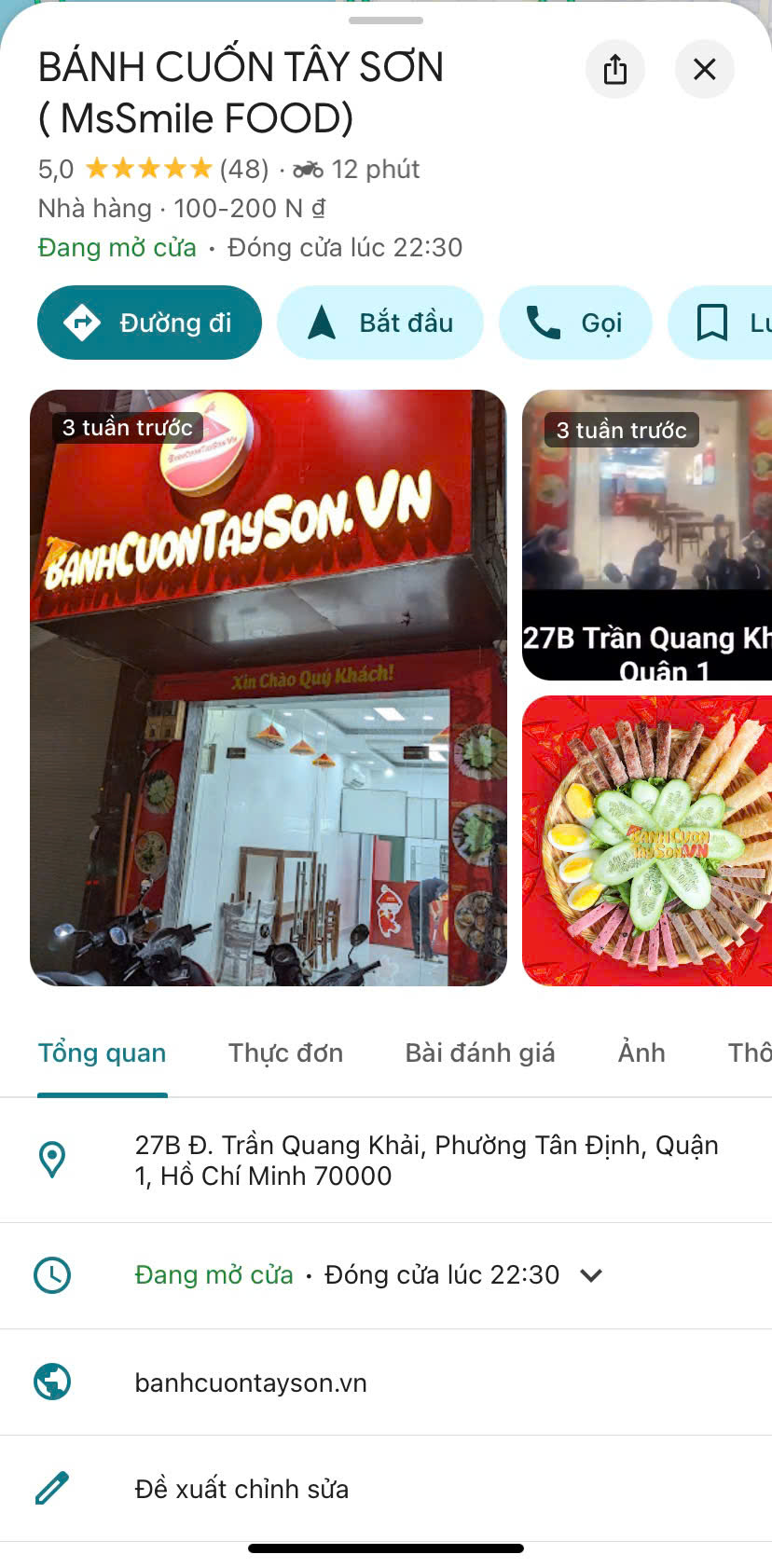Viewport: 772px width, 1568px height.
Task: Open the address row 27B Đ. Trần Quang Khải
Action: pos(425,1160)
